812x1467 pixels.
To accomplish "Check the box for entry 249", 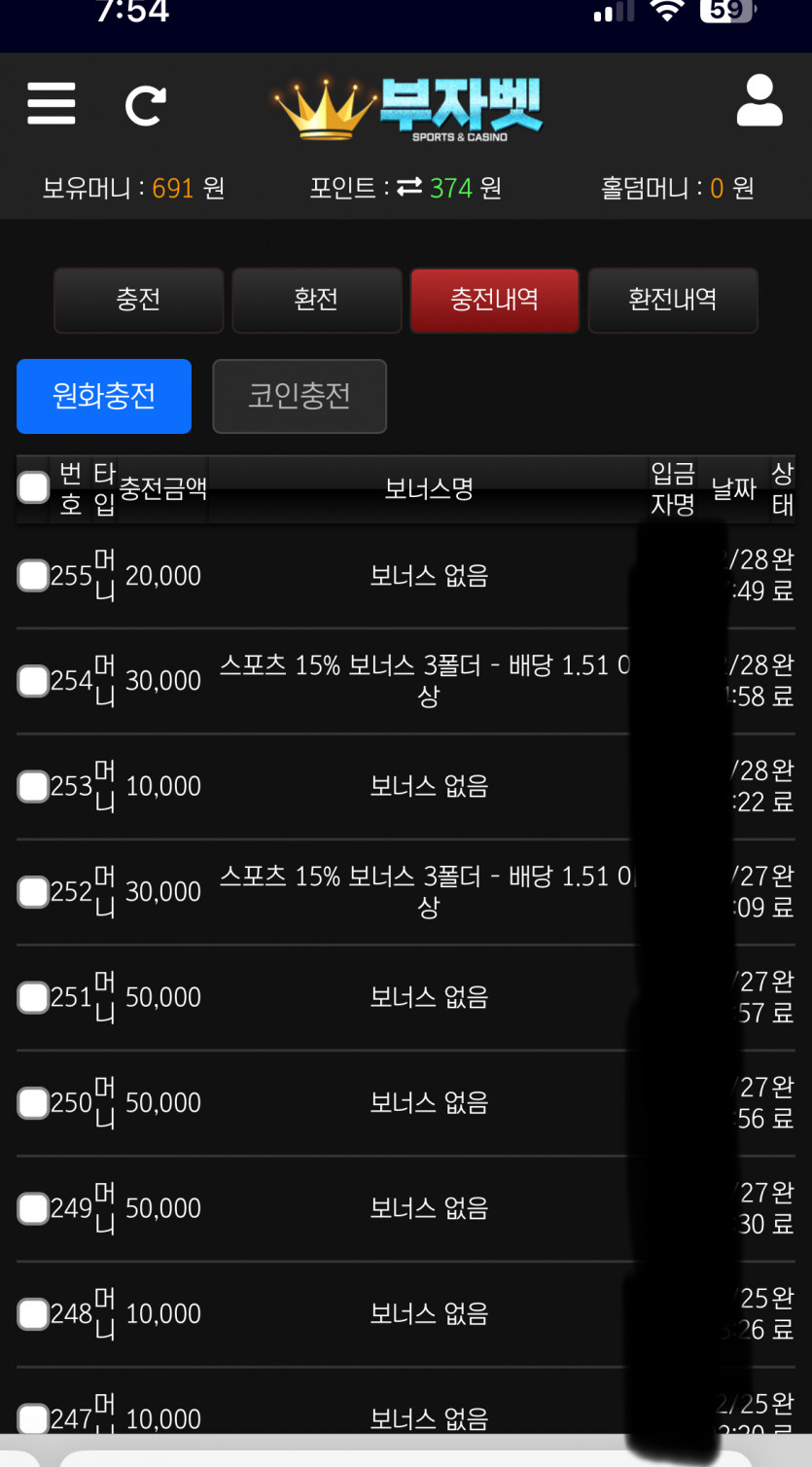I will coord(33,1208).
